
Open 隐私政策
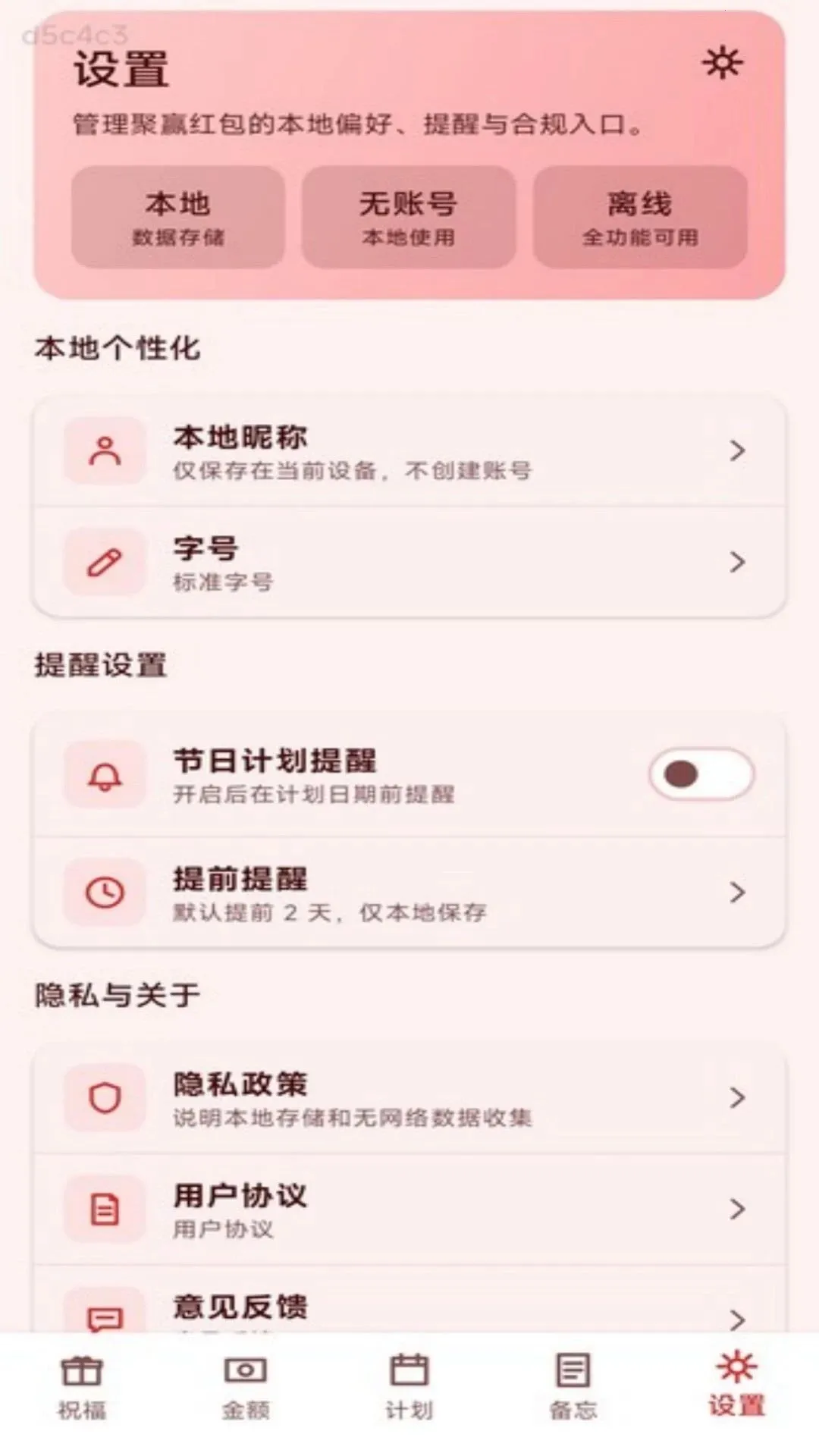[x=409, y=1098]
